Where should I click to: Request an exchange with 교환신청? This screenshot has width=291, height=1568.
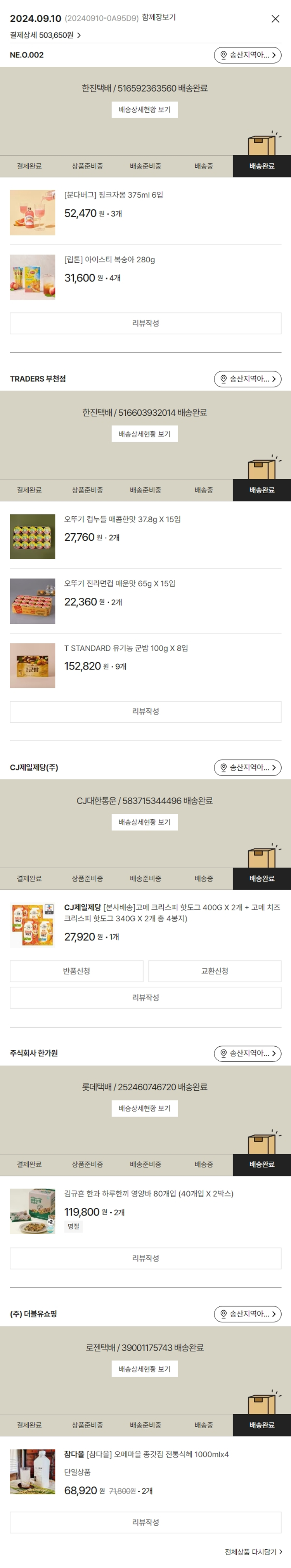coord(214,971)
